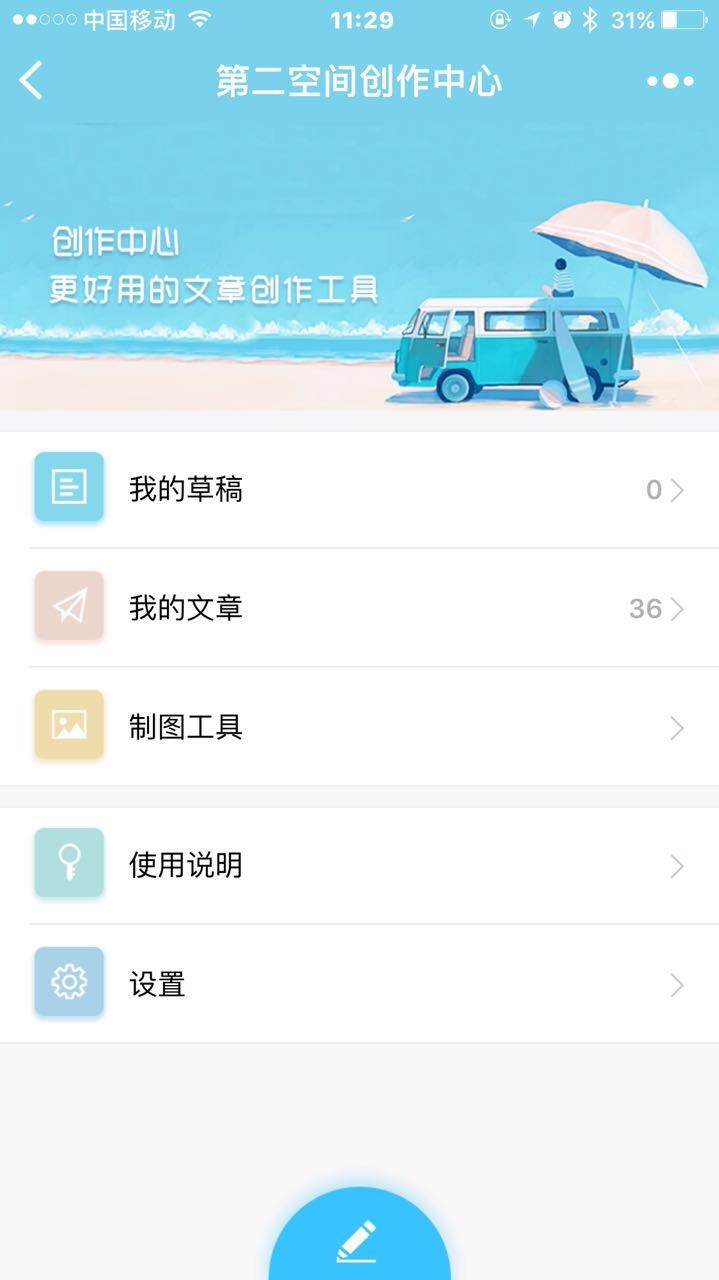Open 我的文章 articles list

[x=360, y=608]
